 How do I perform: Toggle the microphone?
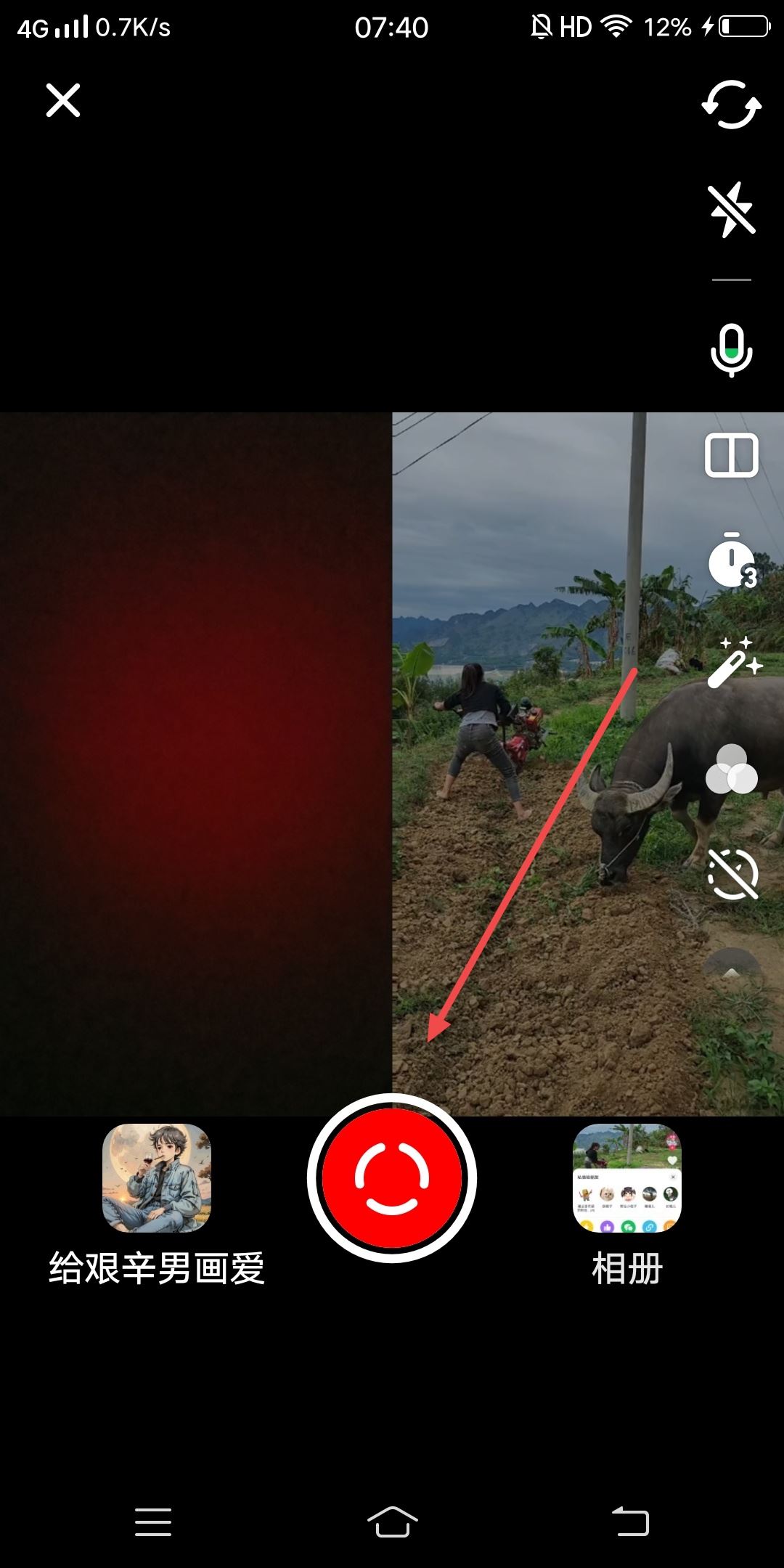(x=731, y=351)
